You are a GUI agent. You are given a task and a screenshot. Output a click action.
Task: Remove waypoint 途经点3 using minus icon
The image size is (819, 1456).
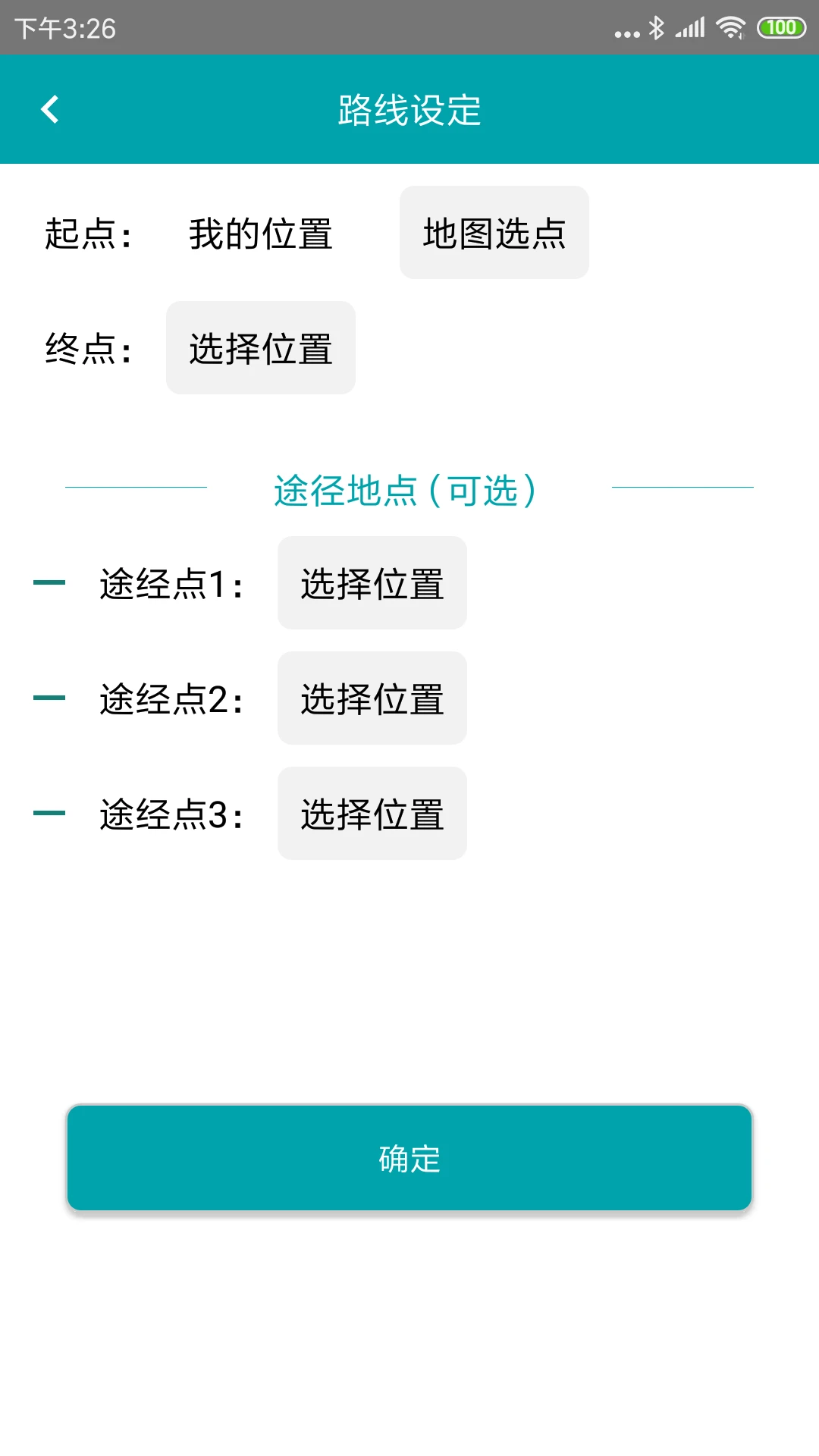point(49,814)
